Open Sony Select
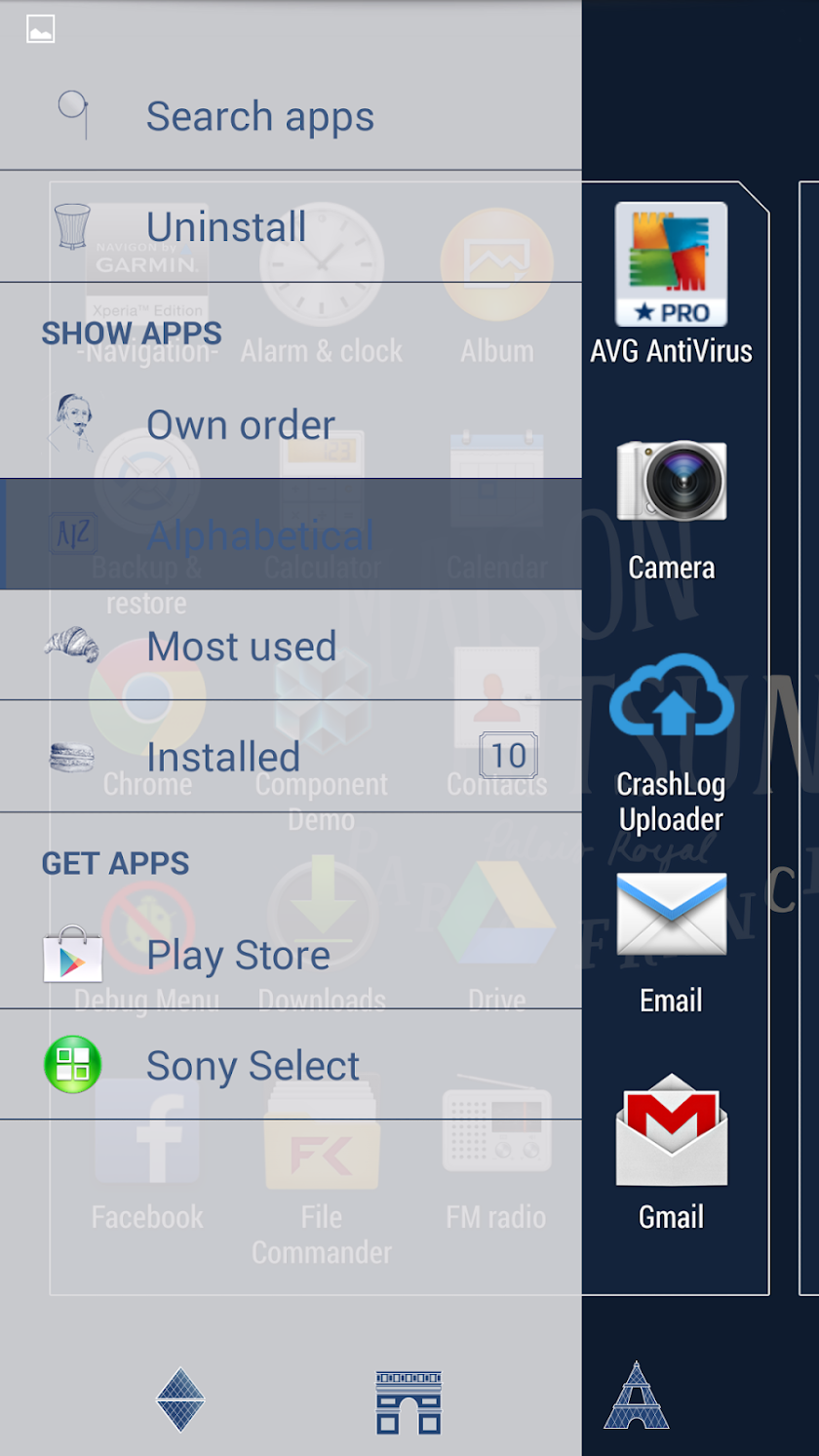The height and width of the screenshot is (1456, 819). (x=253, y=1066)
